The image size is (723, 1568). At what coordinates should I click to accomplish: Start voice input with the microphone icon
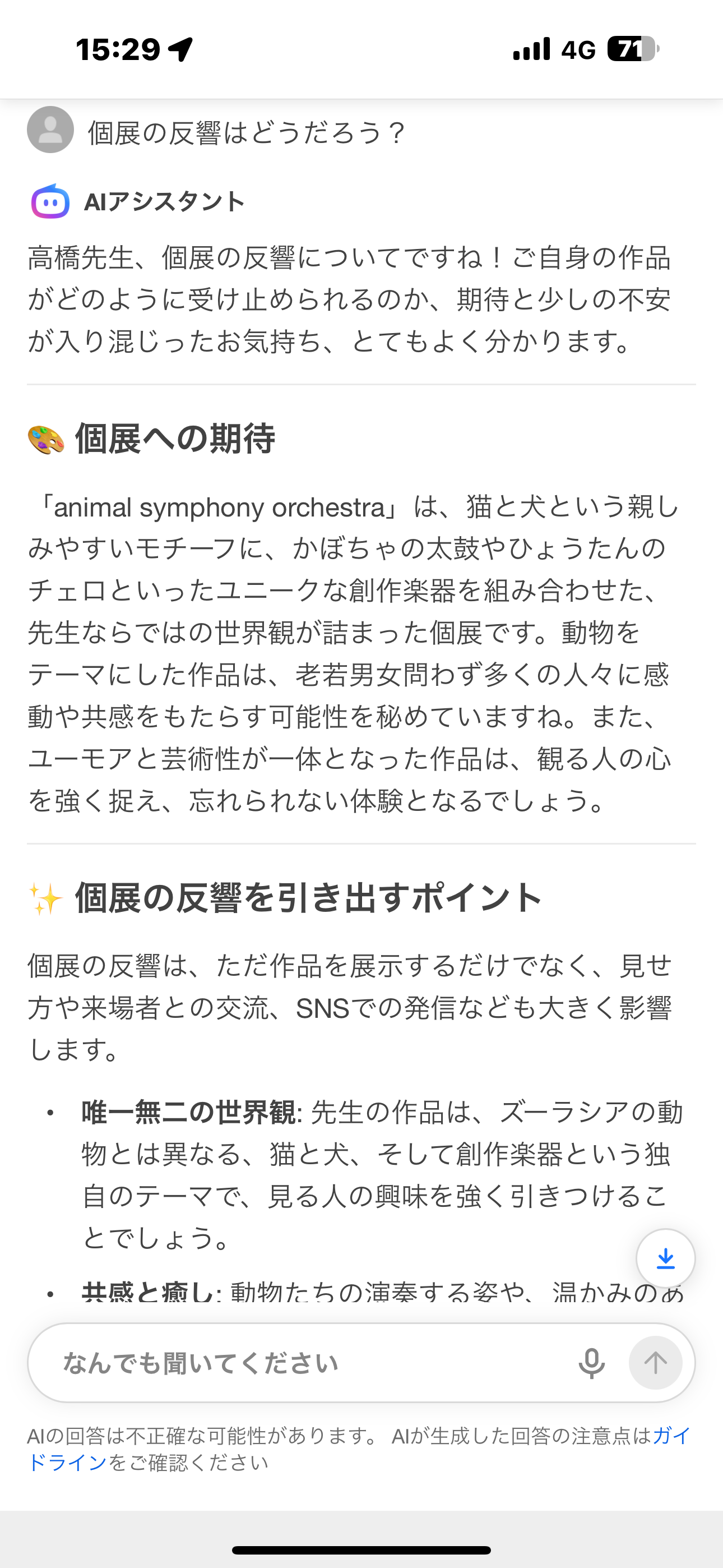pyautogui.click(x=591, y=1363)
